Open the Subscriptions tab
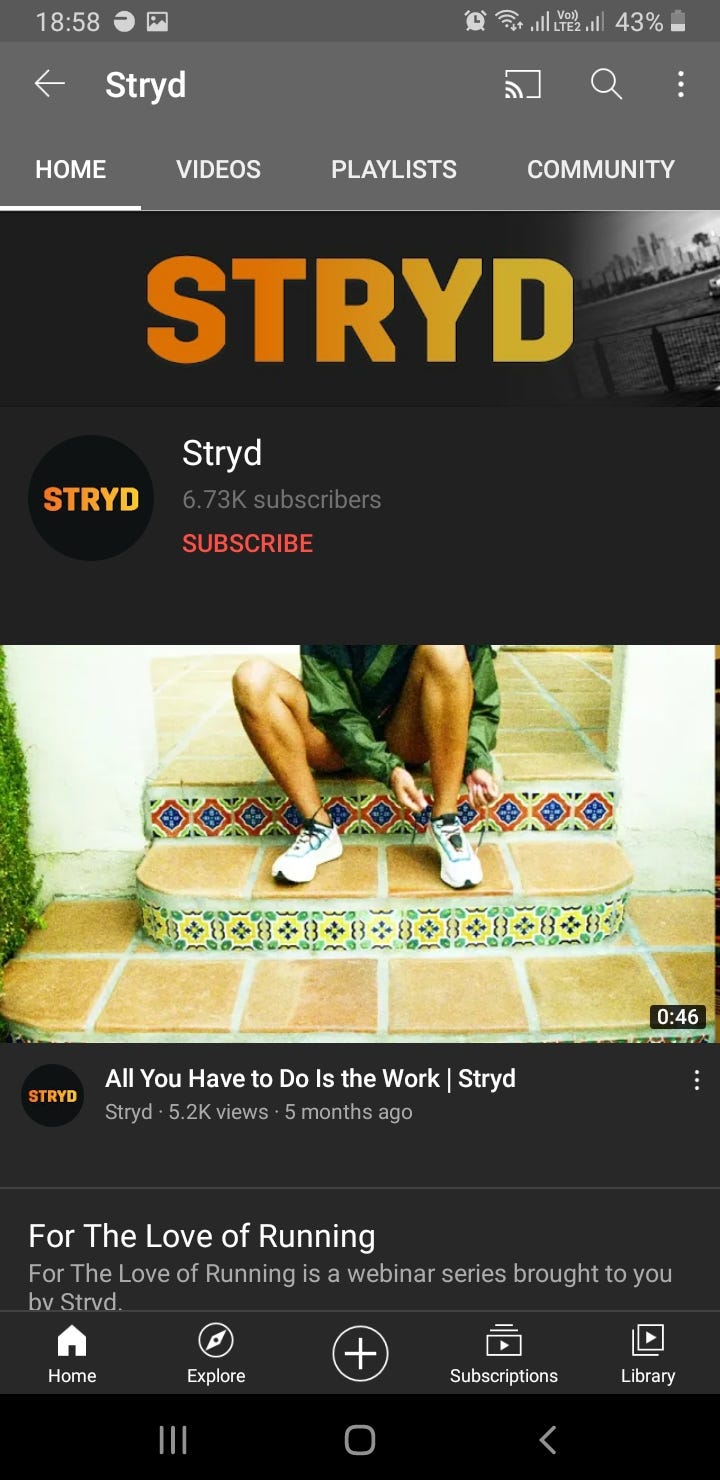This screenshot has width=720, height=1480. pos(504,1354)
